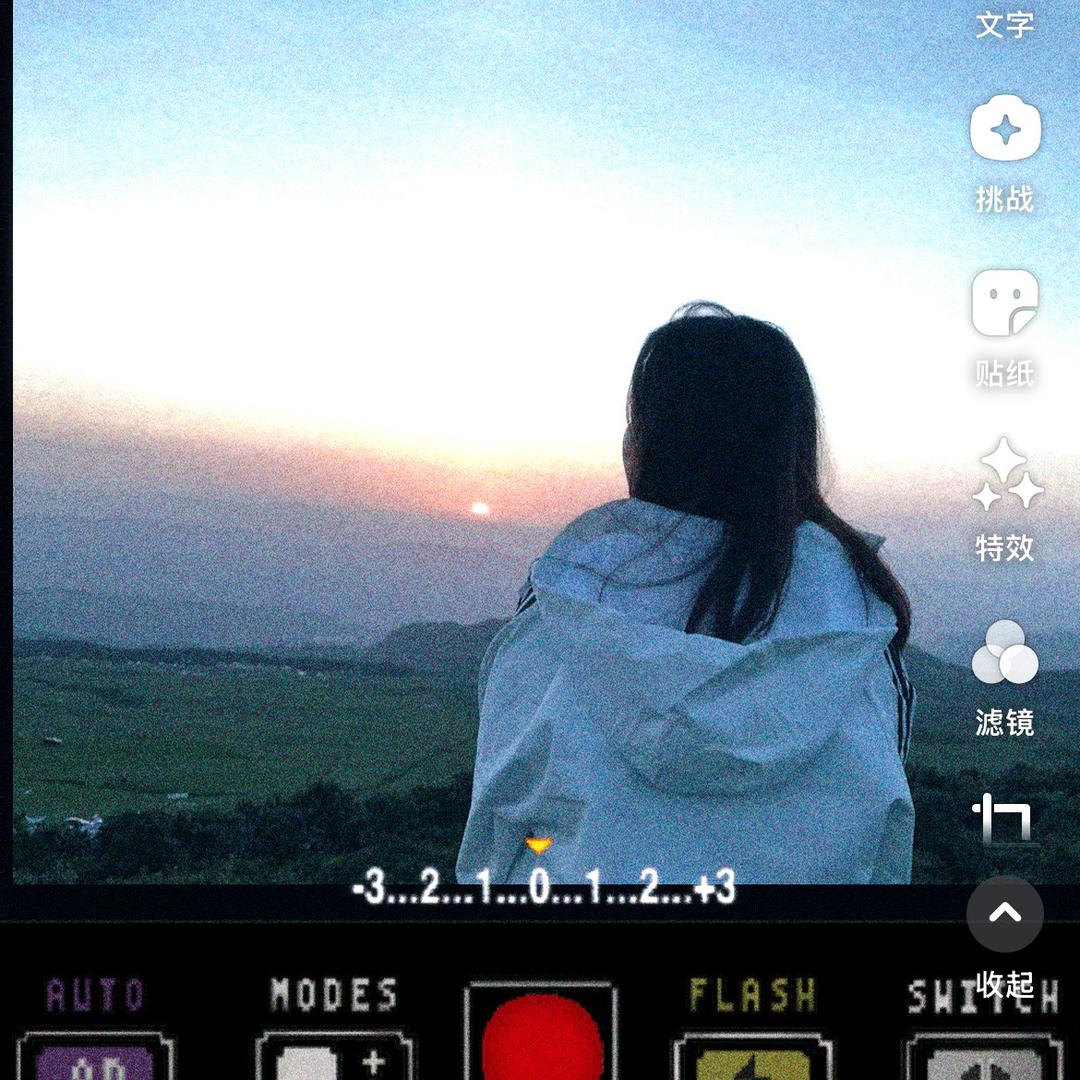Viewport: 1080px width, 1080px height.
Task: Choose a filter via 滤镜
Action: (x=1005, y=652)
